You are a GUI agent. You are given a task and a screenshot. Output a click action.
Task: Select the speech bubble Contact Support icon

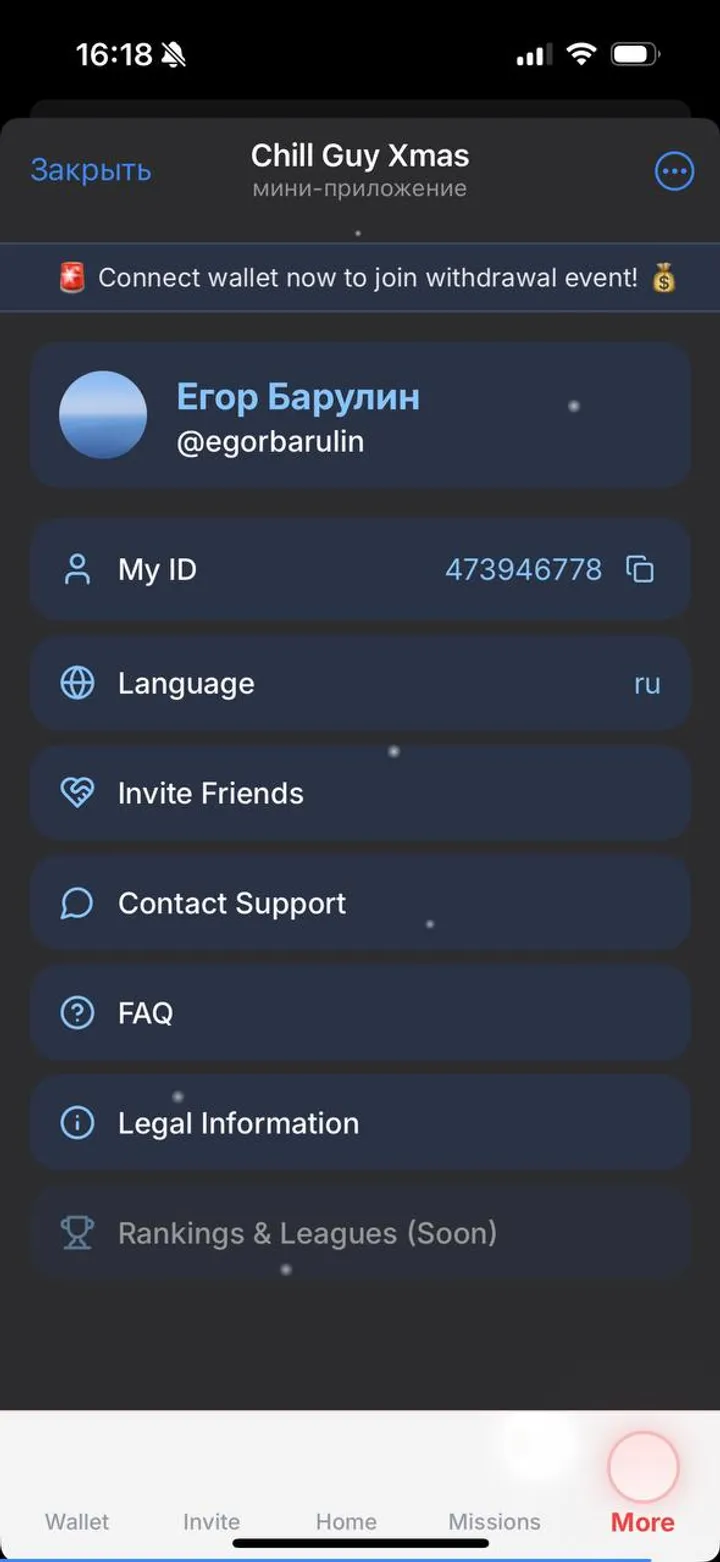click(77, 903)
